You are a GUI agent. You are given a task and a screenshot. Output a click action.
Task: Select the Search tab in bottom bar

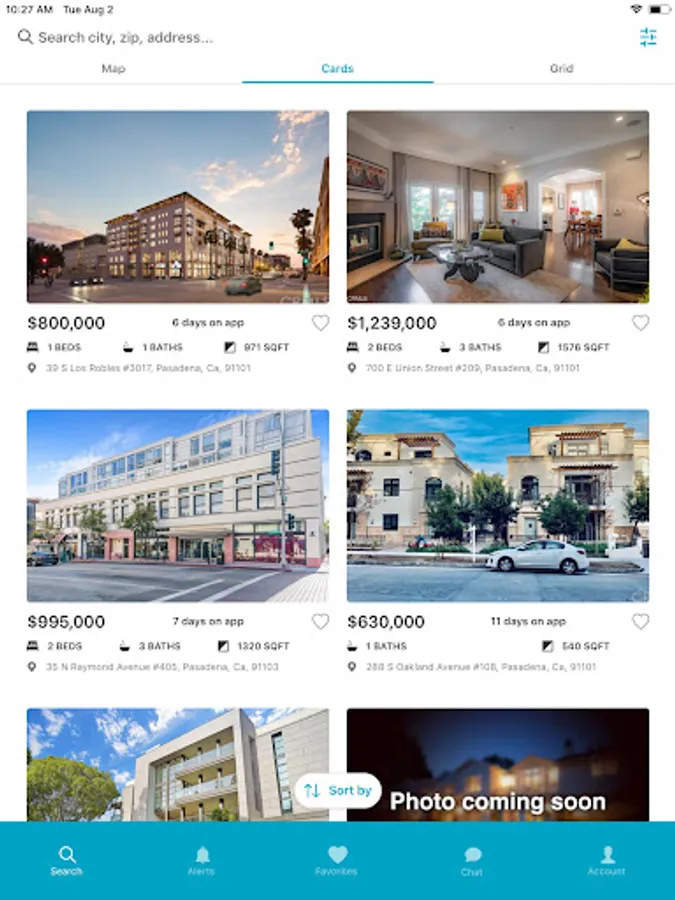(67, 861)
